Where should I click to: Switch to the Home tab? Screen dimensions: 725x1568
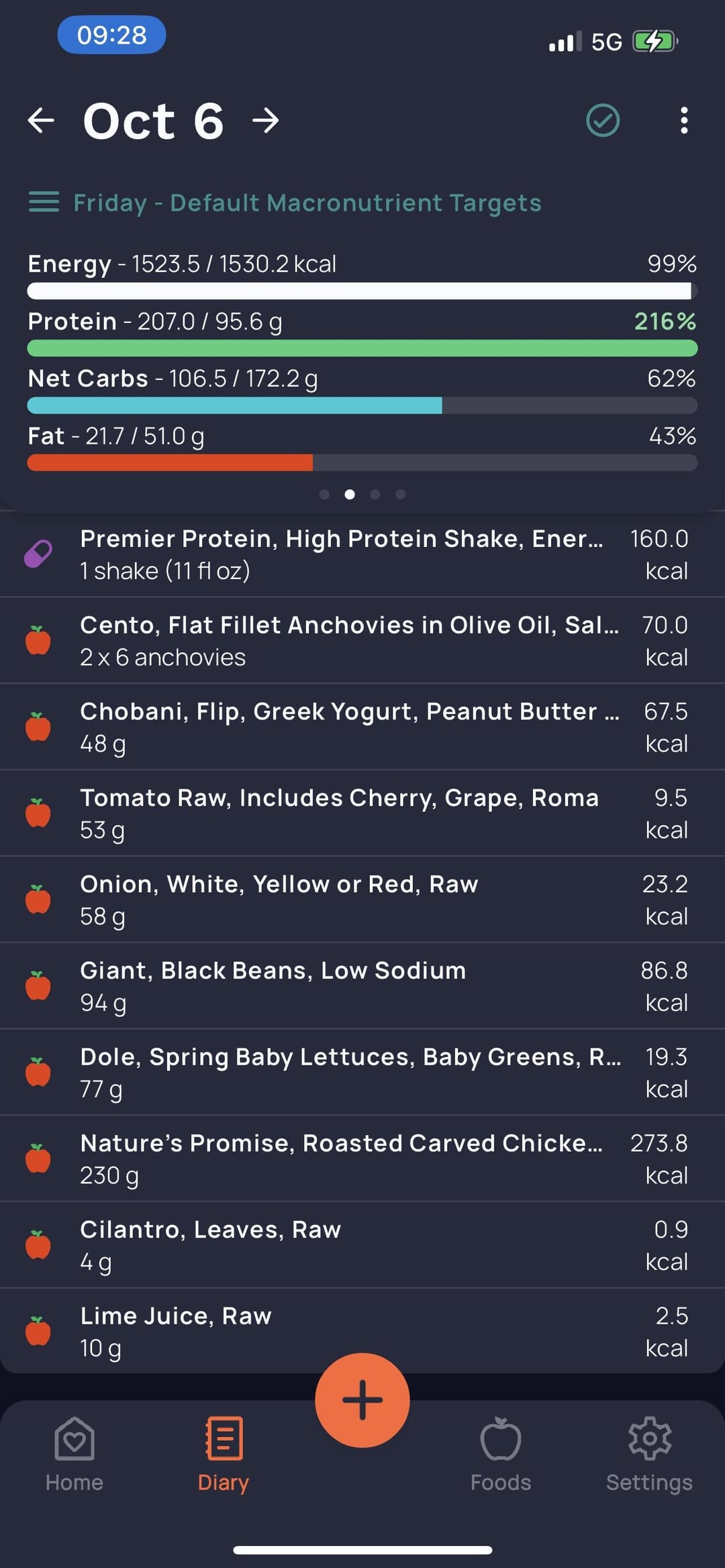[x=75, y=1454]
